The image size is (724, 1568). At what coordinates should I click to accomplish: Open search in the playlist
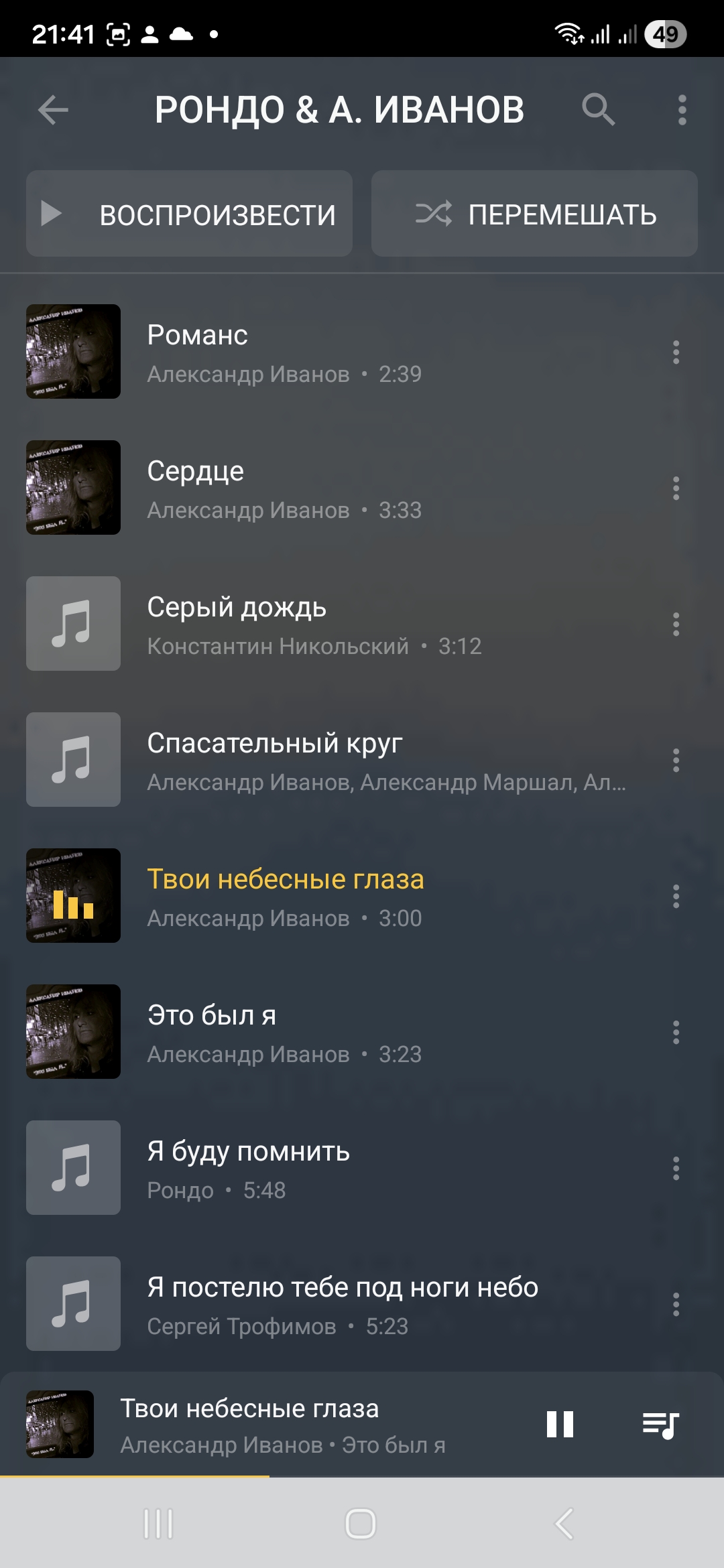coord(598,109)
